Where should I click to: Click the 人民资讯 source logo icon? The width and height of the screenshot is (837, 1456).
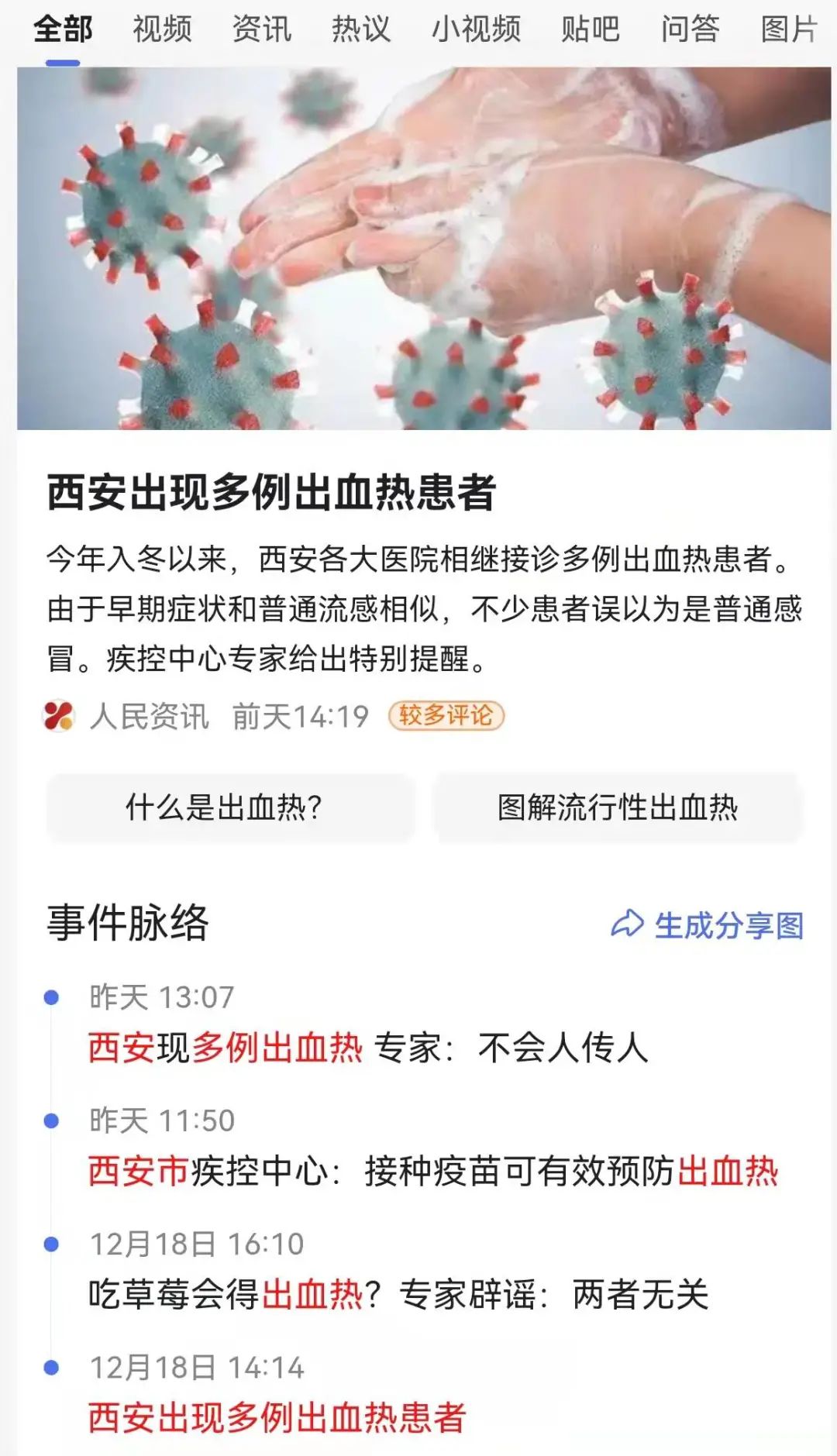pos(60,717)
